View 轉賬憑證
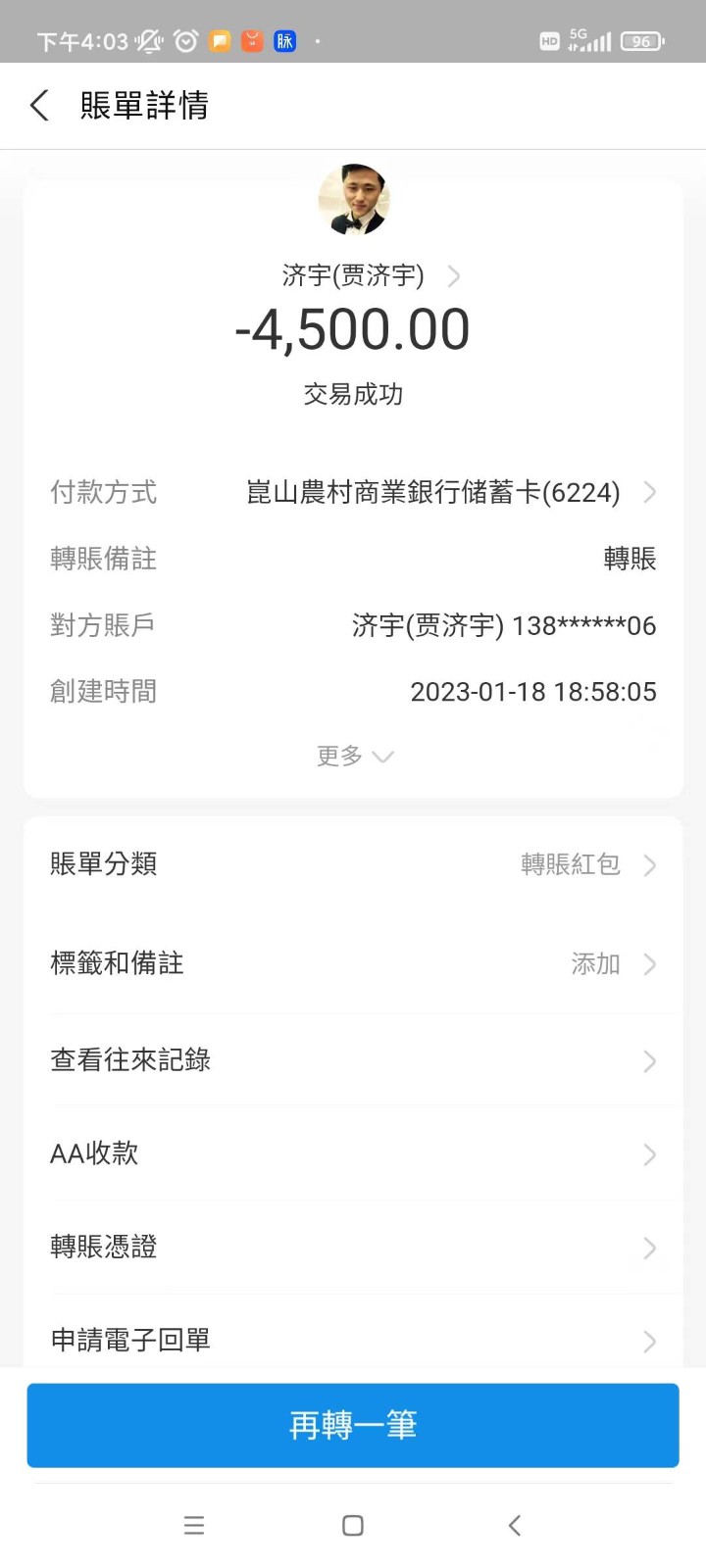The image size is (706, 1568). (353, 1247)
